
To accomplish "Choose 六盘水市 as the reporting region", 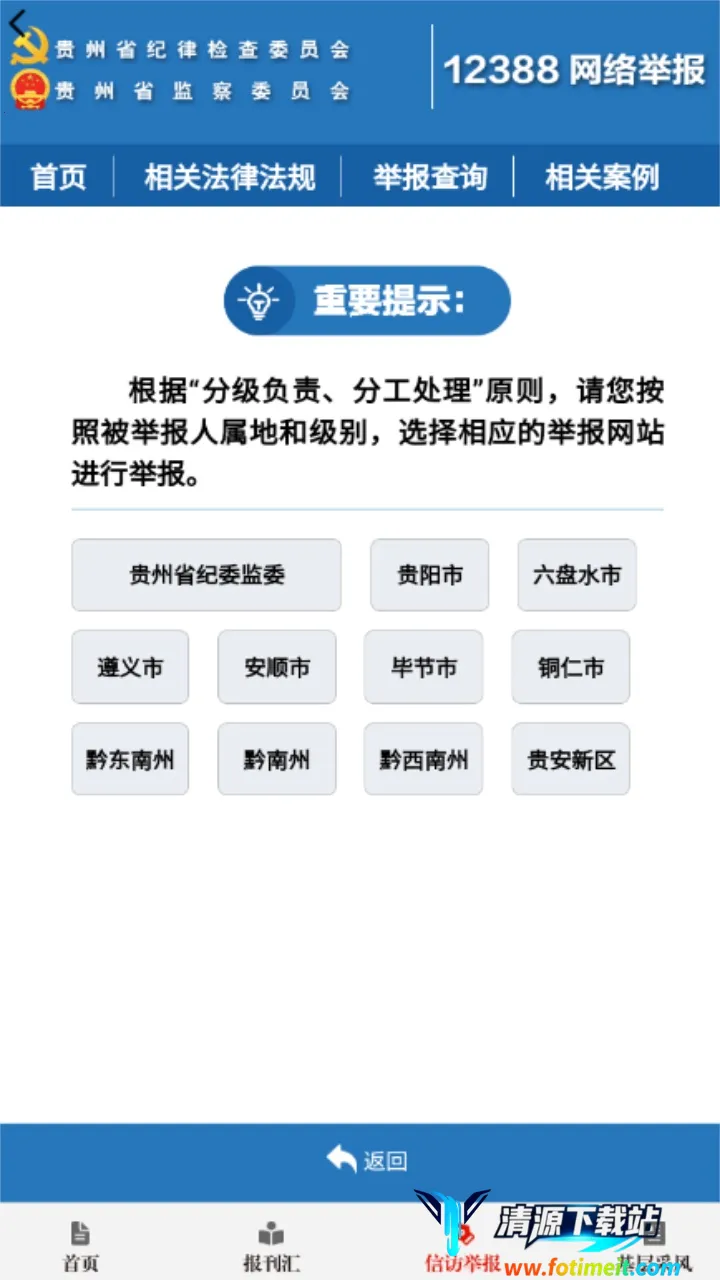I will [576, 575].
